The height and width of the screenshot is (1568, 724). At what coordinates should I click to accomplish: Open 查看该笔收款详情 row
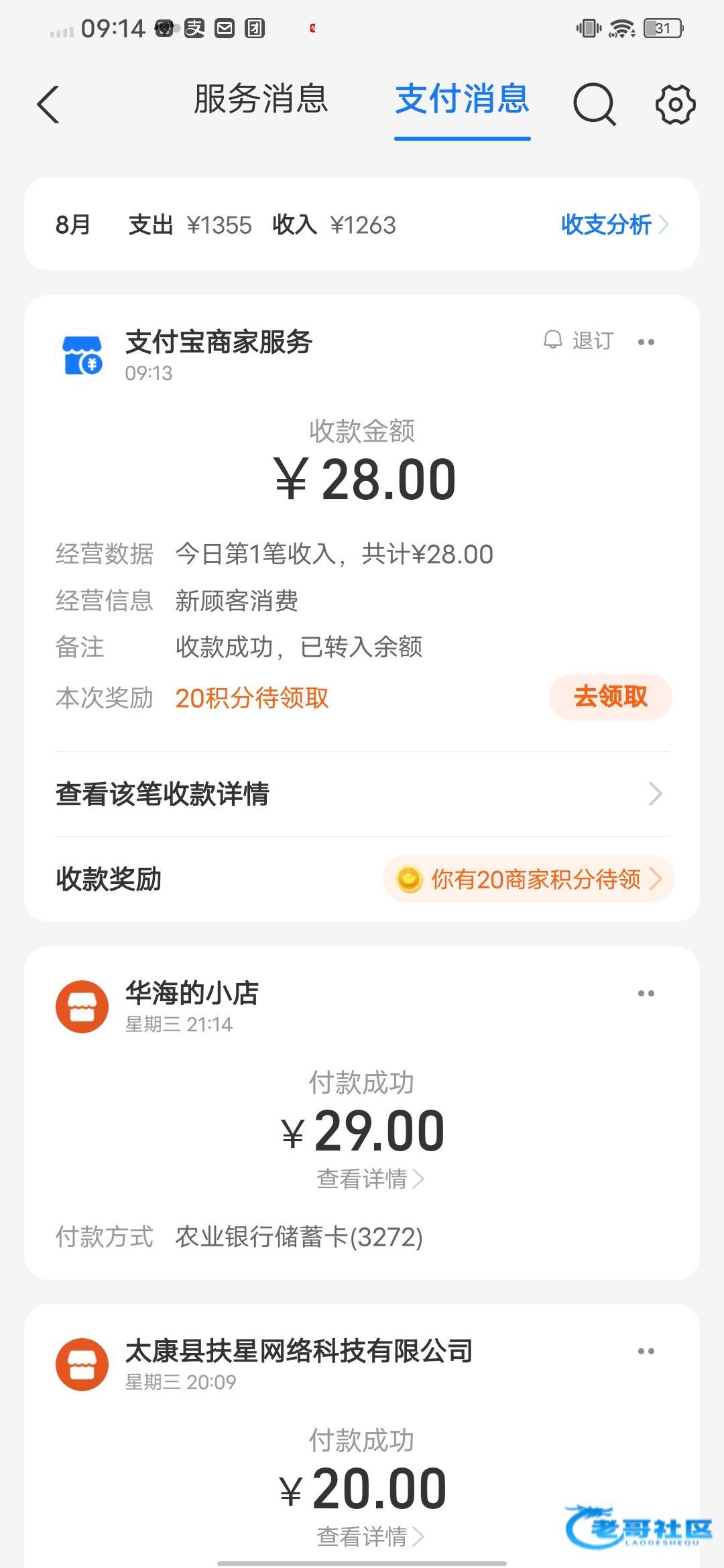(x=362, y=794)
